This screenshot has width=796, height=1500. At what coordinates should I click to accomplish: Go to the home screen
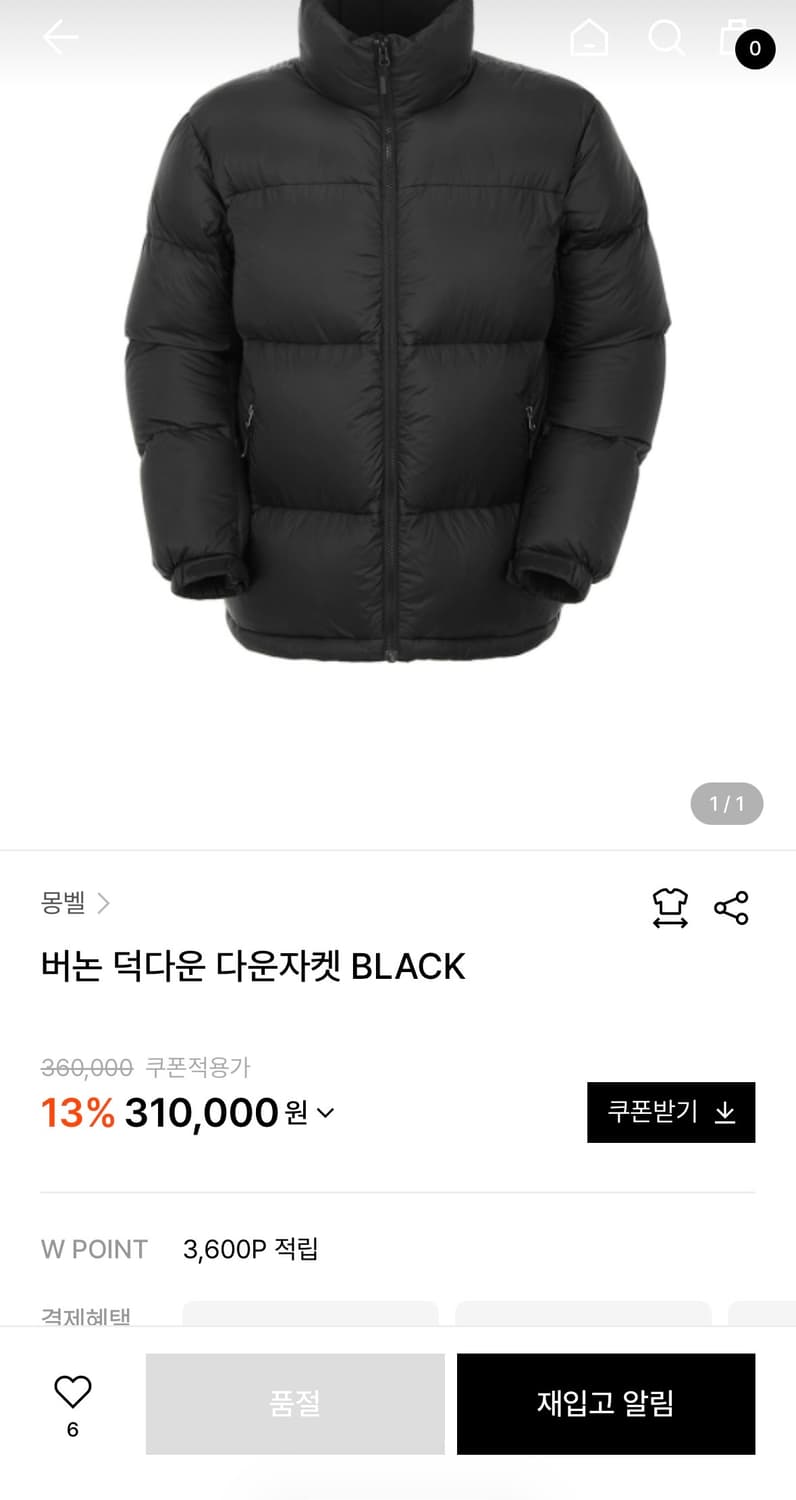tap(590, 37)
